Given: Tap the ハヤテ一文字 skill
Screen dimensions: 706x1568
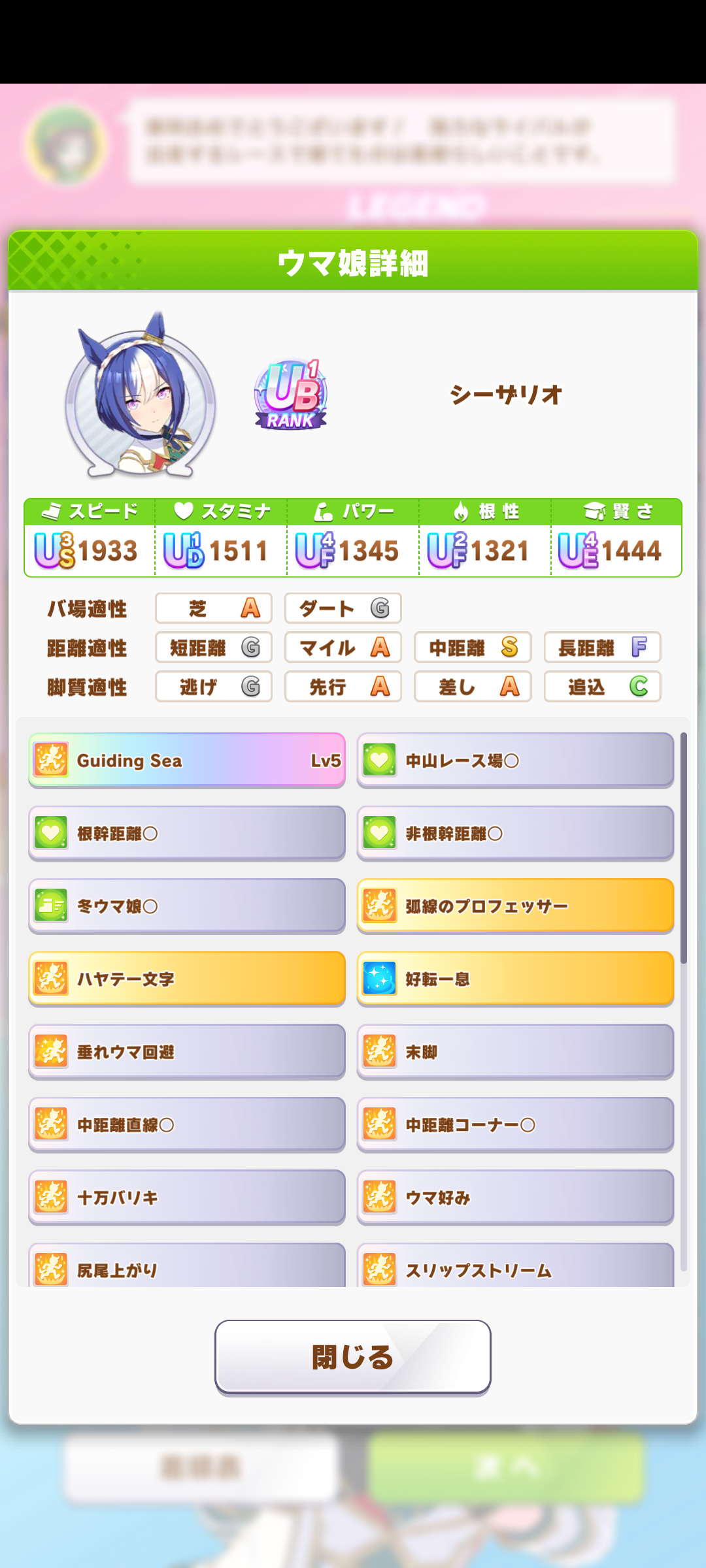Looking at the screenshot, I should pos(187,979).
